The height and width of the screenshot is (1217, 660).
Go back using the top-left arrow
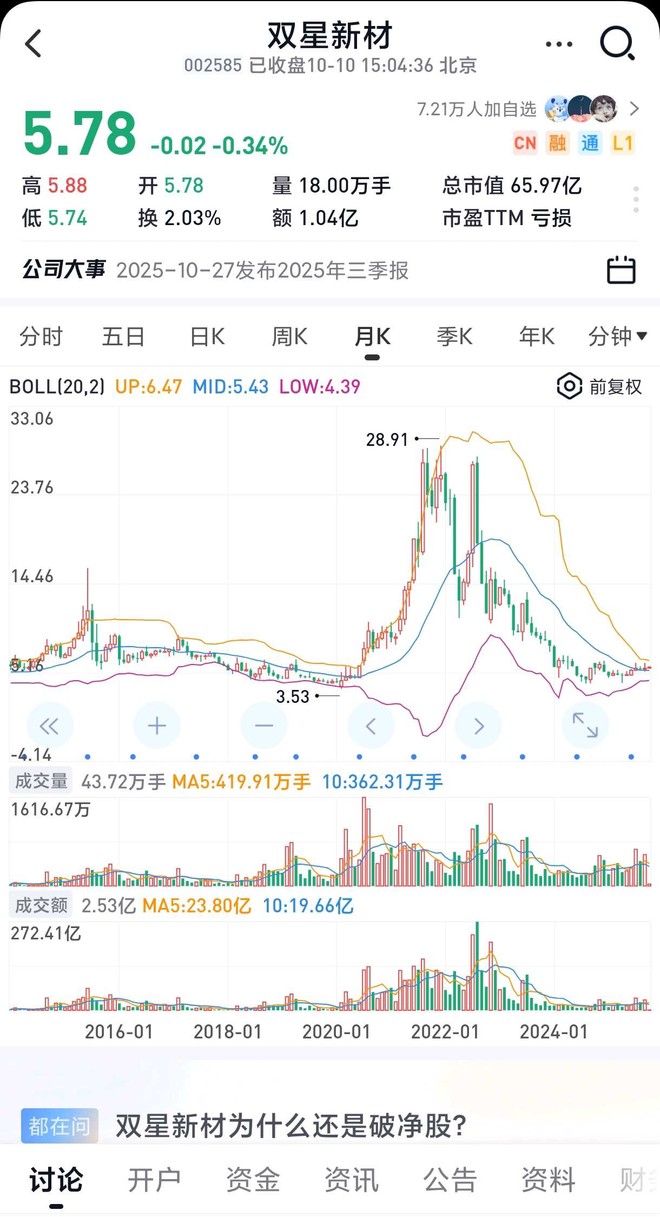(x=34, y=44)
